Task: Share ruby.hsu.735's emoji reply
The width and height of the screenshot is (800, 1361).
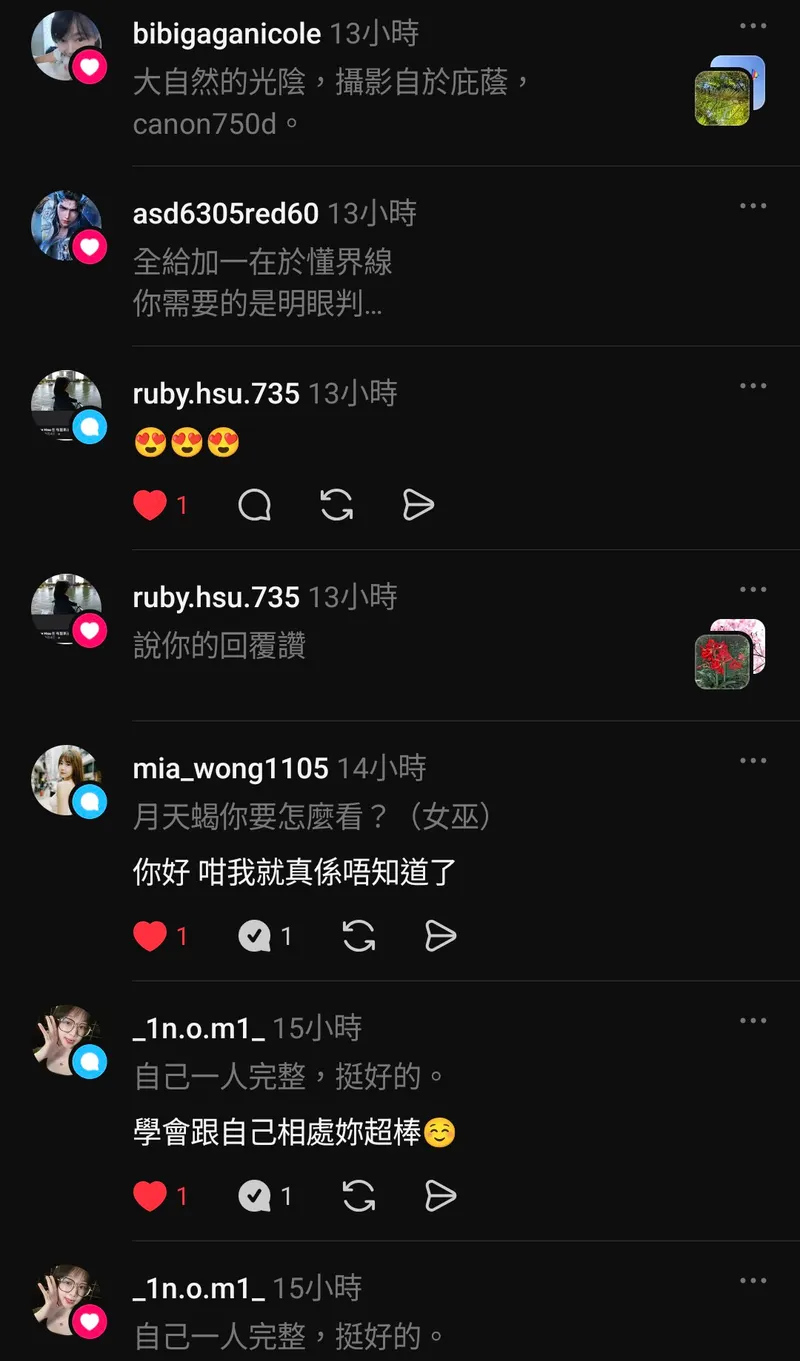Action: click(x=418, y=505)
